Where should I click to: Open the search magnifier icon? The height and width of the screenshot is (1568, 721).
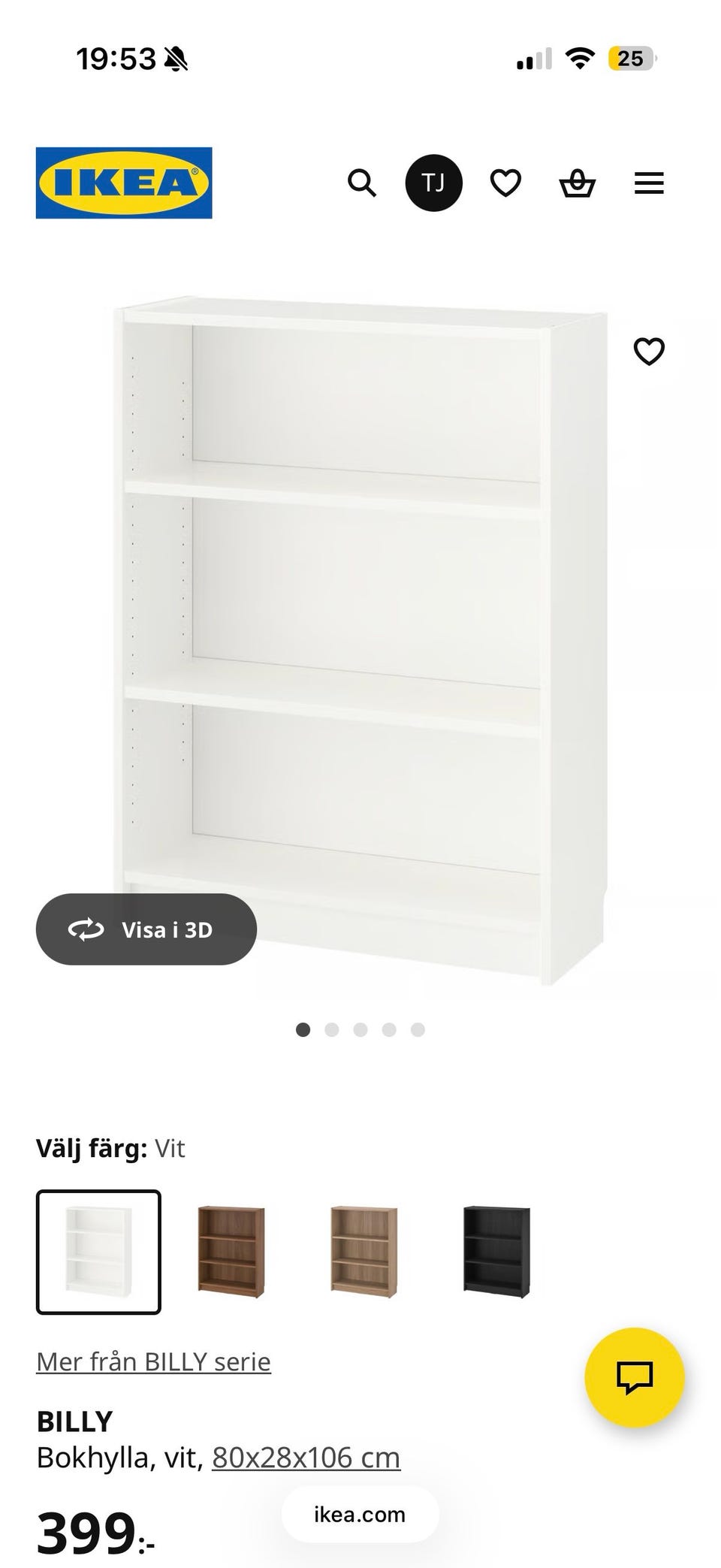tap(361, 183)
